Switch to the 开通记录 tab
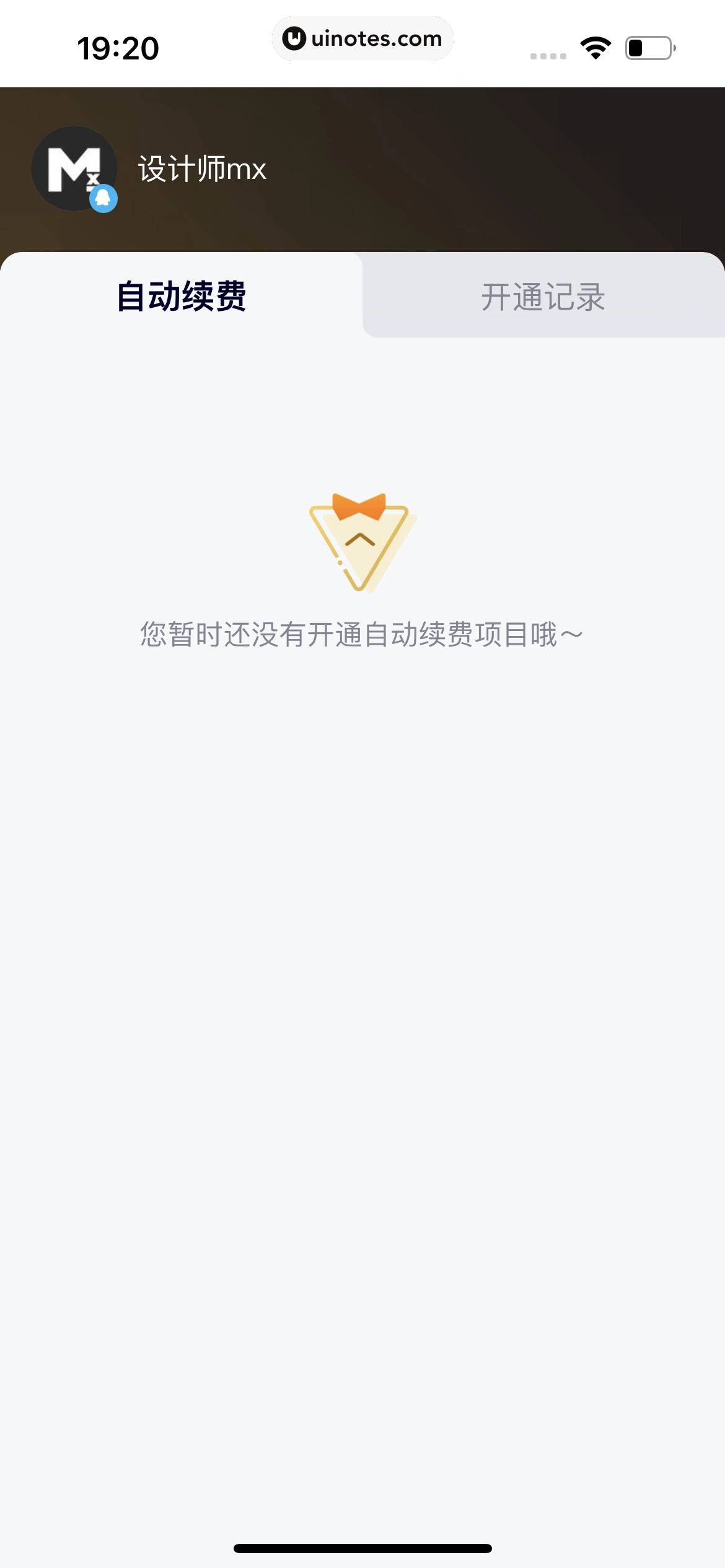This screenshot has height=1568, width=725. pyautogui.click(x=542, y=295)
